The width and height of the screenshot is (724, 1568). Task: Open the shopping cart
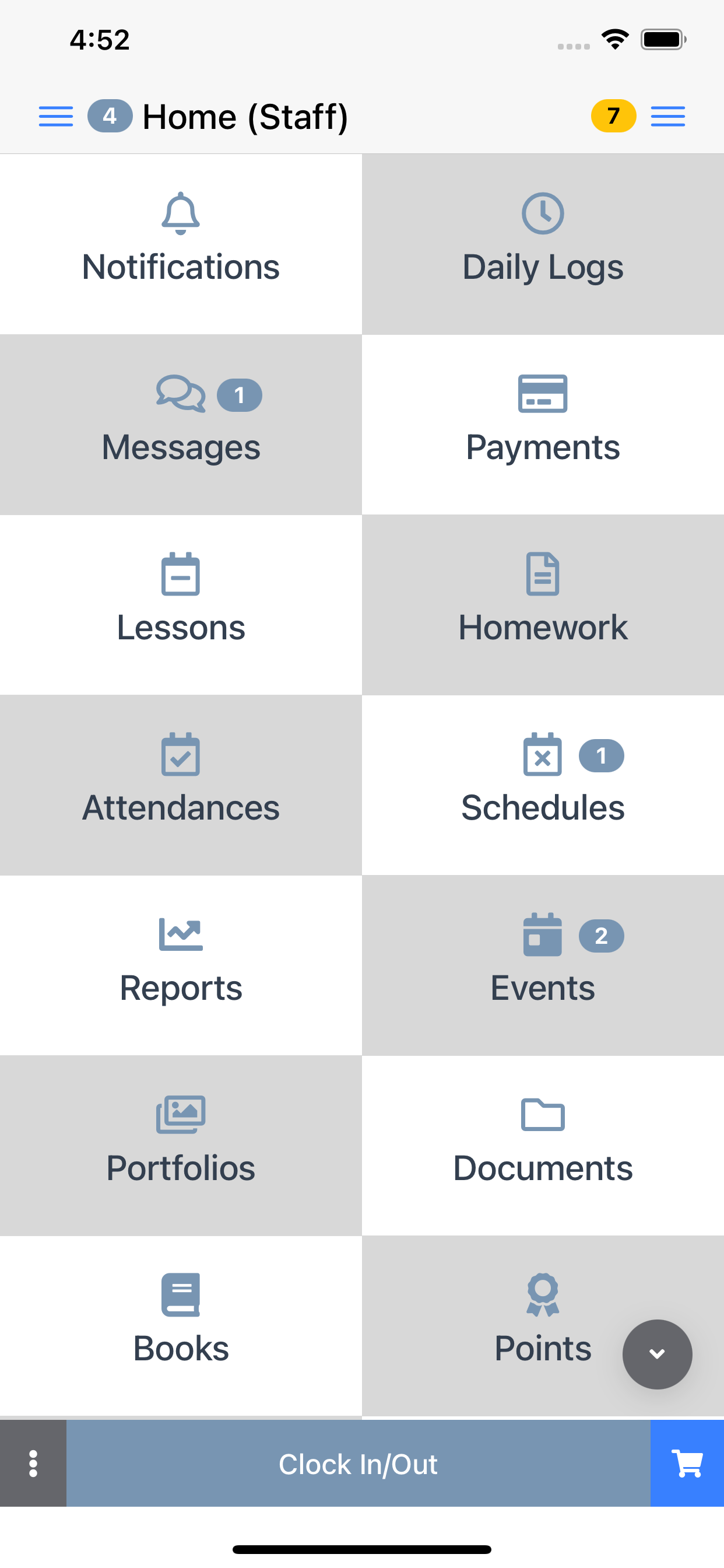pos(687,1464)
